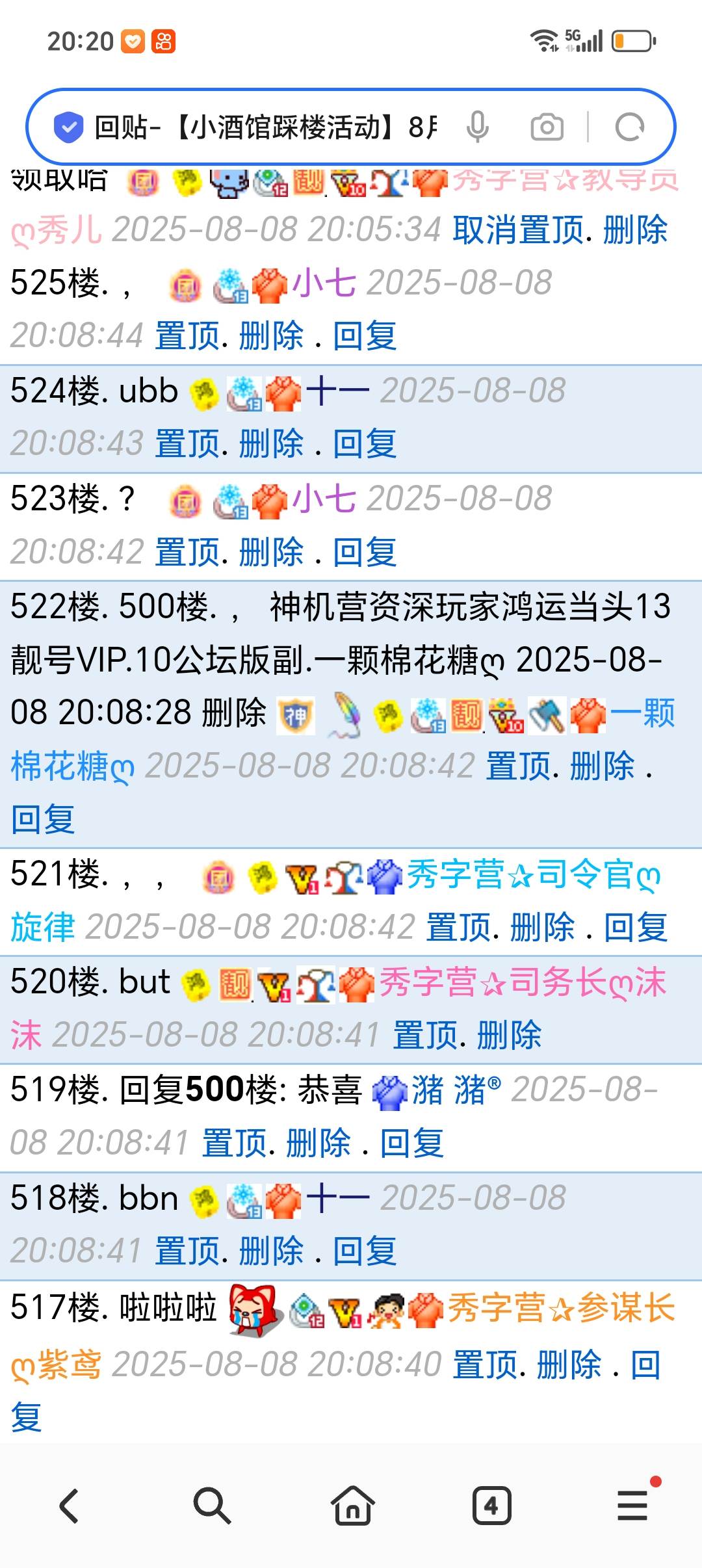Viewport: 702px width, 1568px height.
Task: Tap 置顶 on floor 521
Action: tap(458, 927)
